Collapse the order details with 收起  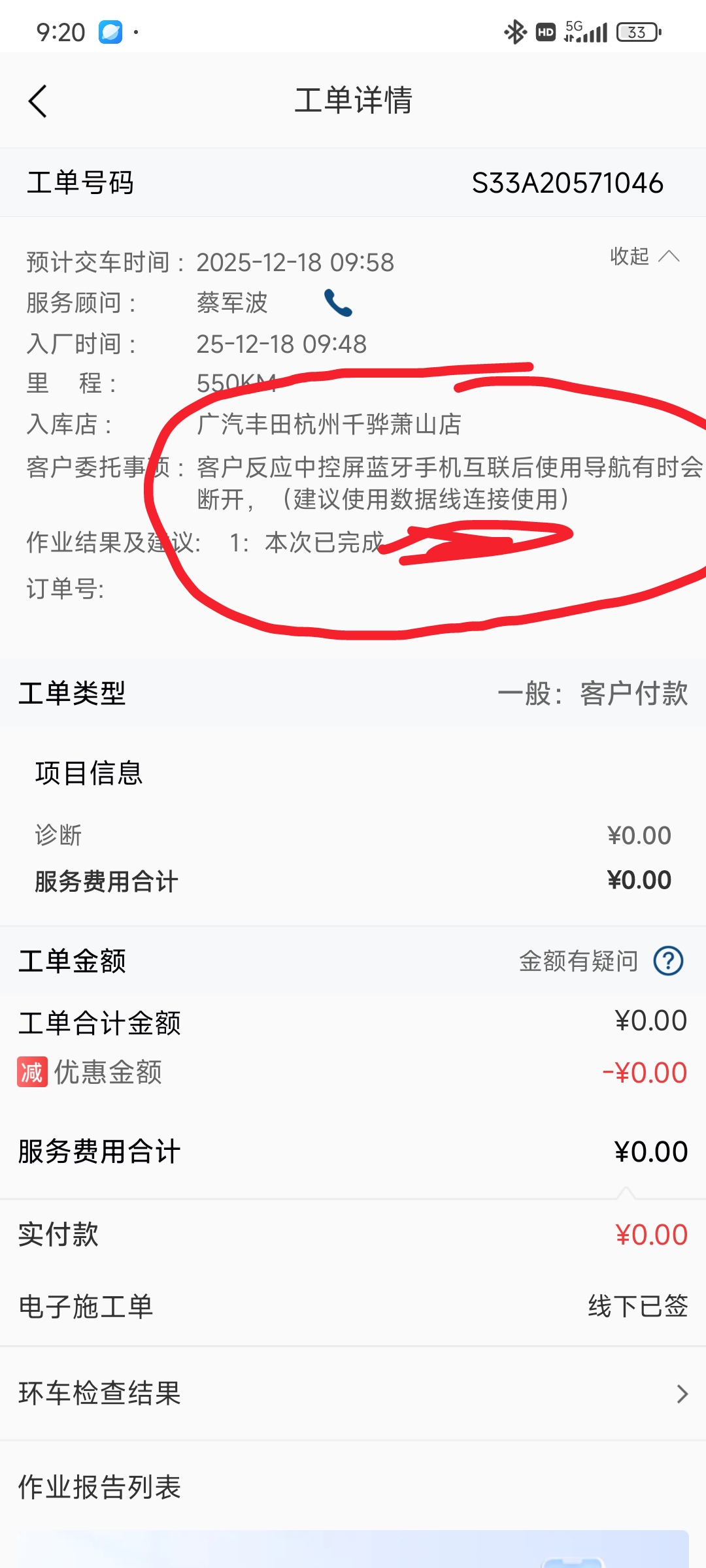coord(644,256)
